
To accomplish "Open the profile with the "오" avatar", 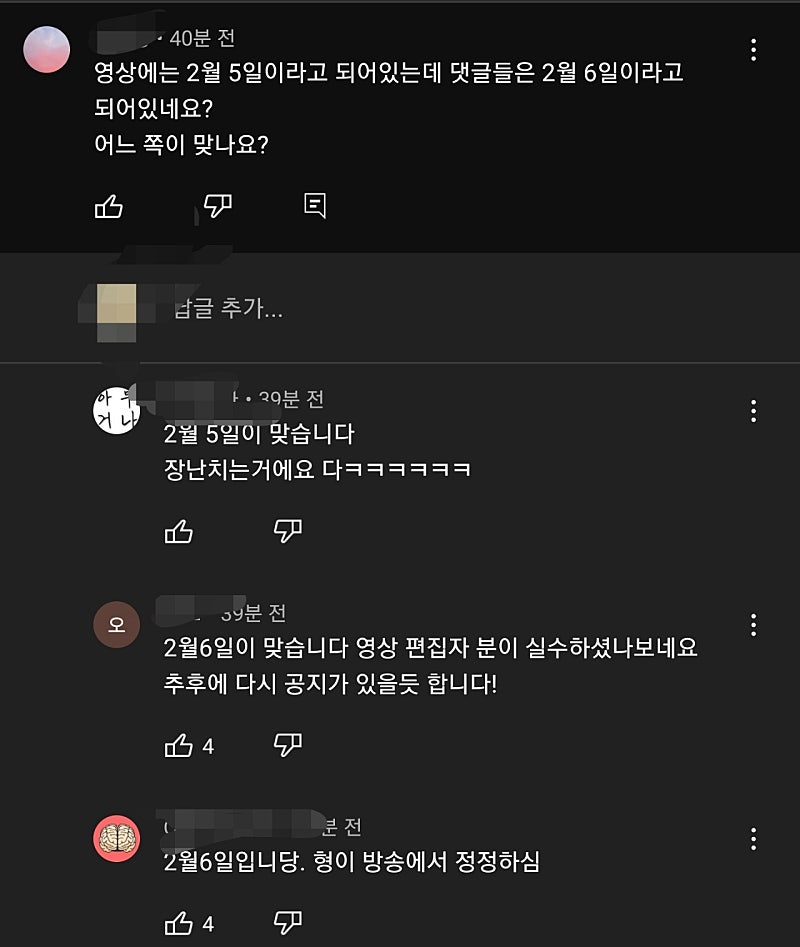I will coord(116,626).
